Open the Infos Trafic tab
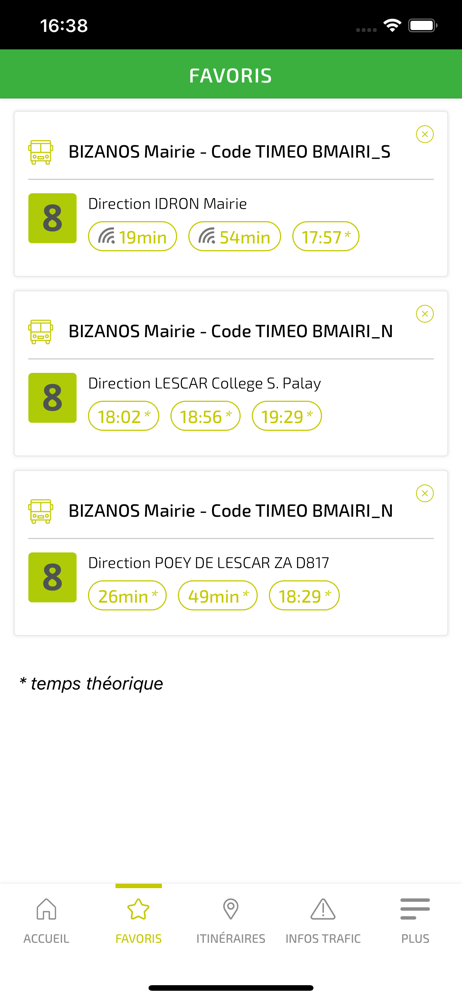The image size is (462, 1000). click(323, 920)
